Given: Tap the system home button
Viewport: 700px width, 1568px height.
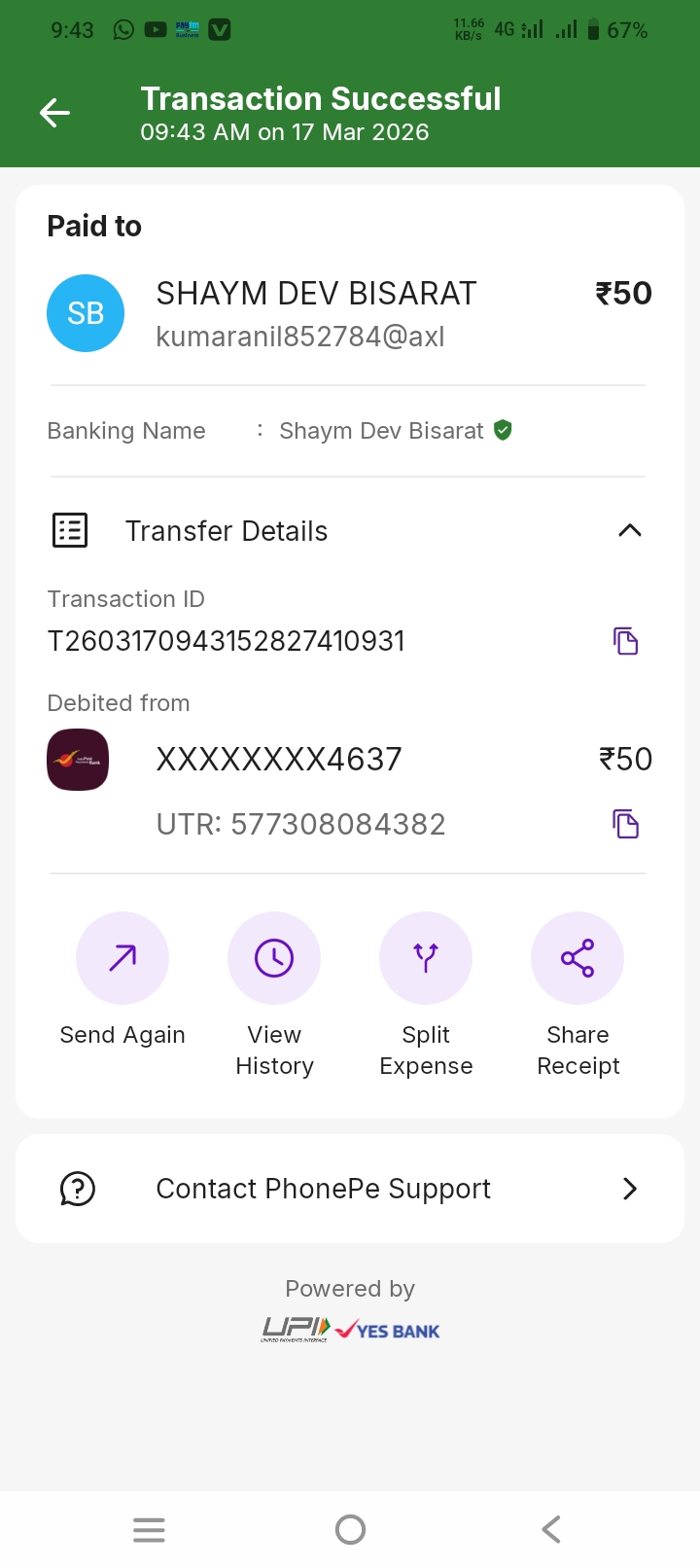Looking at the screenshot, I should click(x=350, y=1529).
